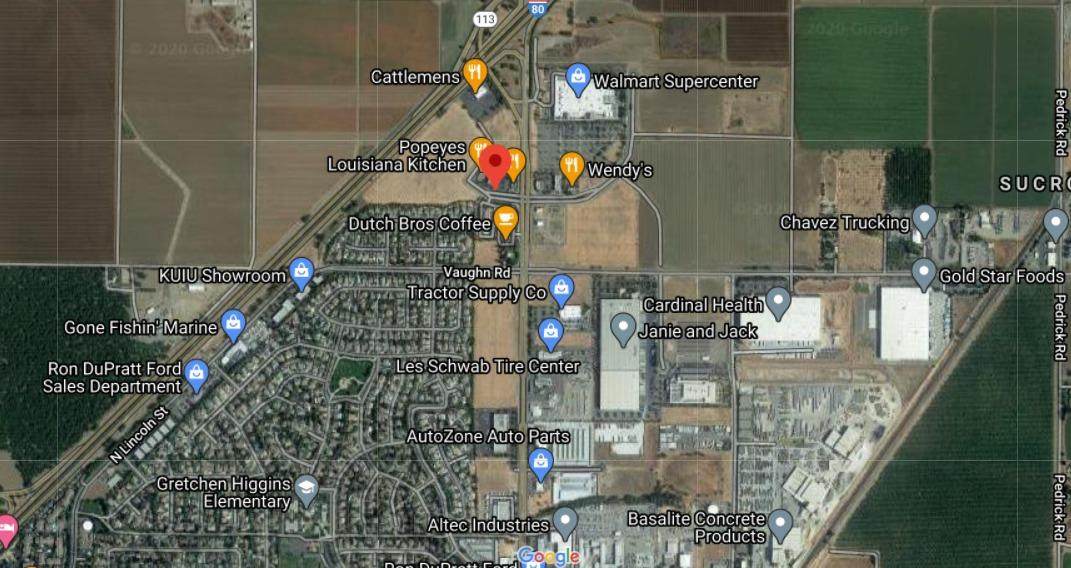Open the Altec Industries marker

click(x=565, y=522)
